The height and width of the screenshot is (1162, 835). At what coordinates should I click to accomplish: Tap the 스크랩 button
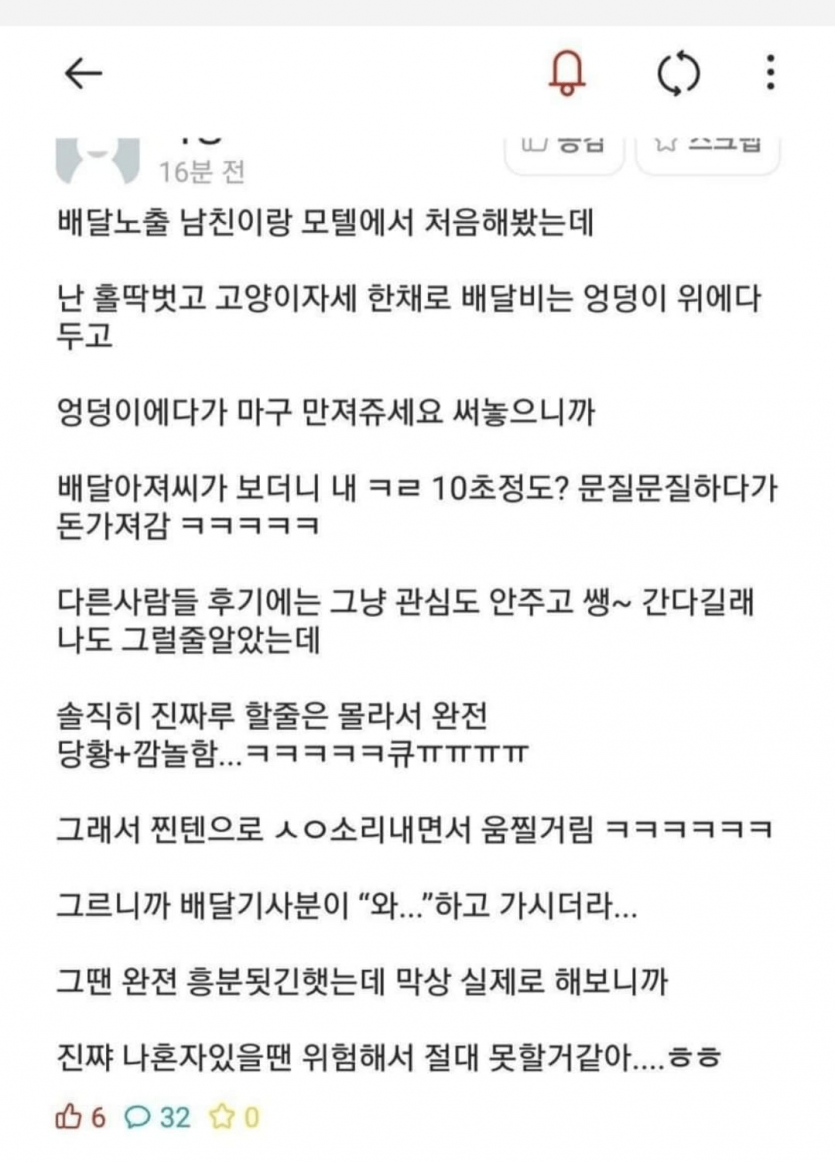click(707, 147)
